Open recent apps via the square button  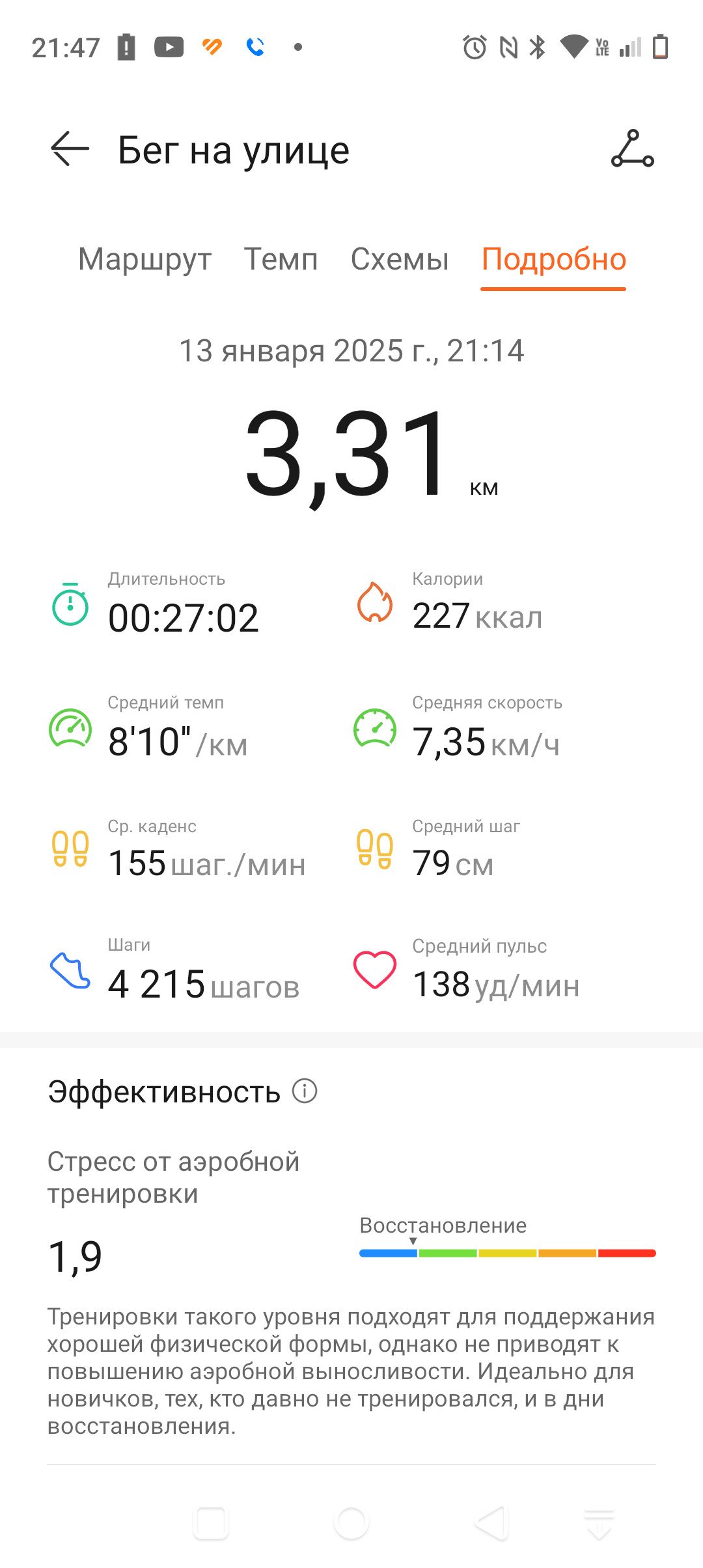[210, 1522]
